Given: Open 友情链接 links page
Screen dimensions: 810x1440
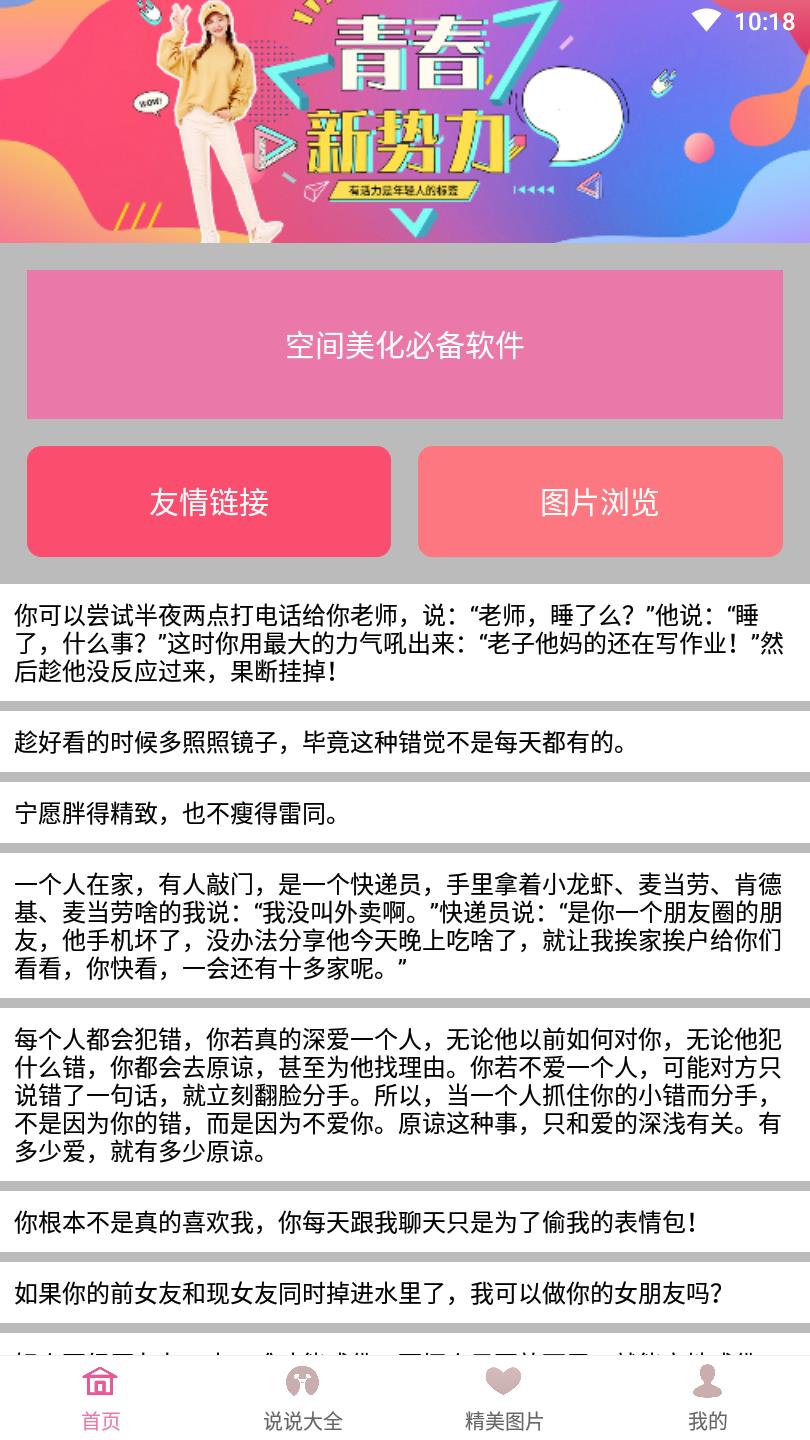Looking at the screenshot, I should click(209, 501).
